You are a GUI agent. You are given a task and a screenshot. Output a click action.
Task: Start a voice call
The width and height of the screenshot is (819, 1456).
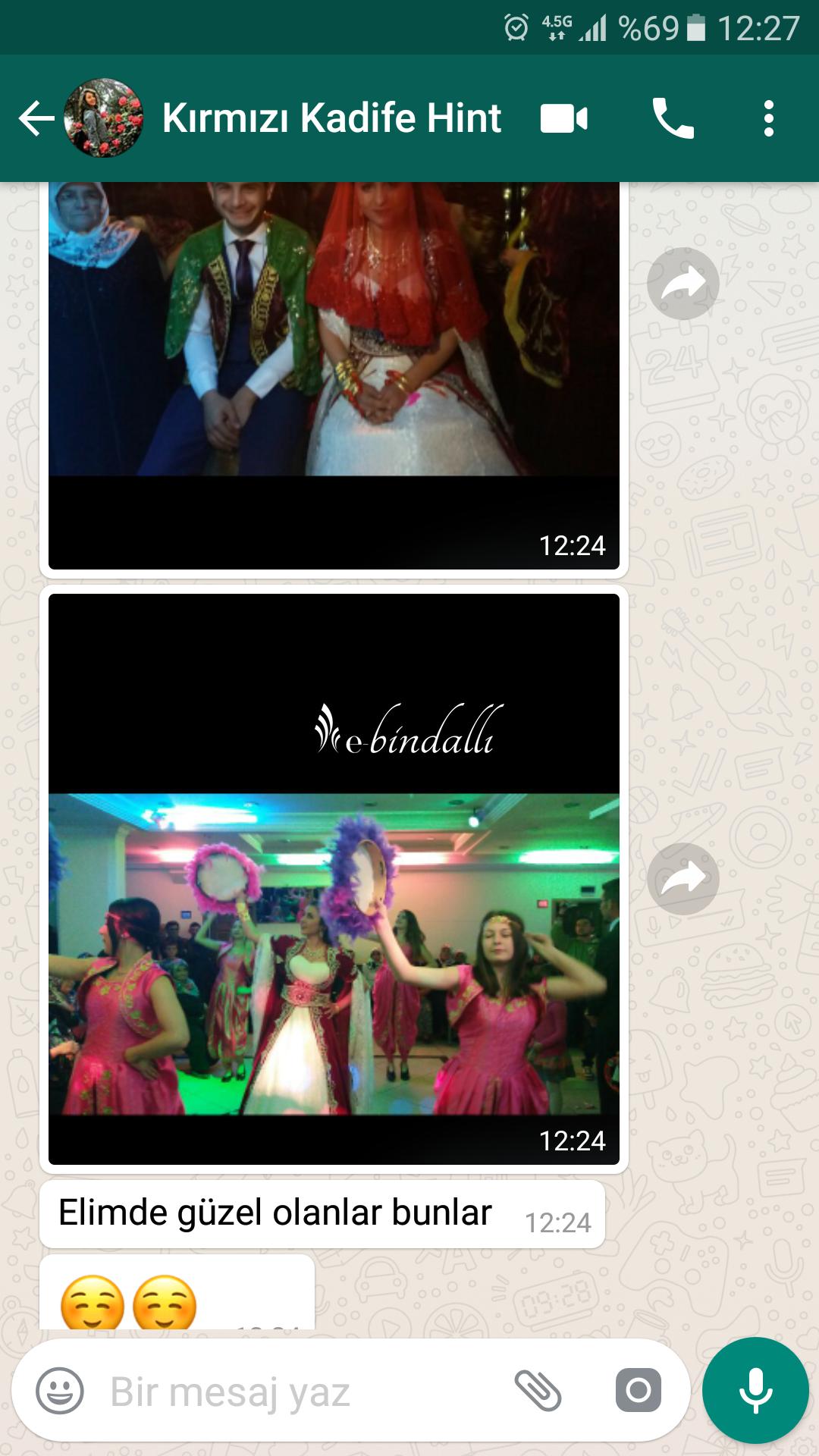(673, 118)
